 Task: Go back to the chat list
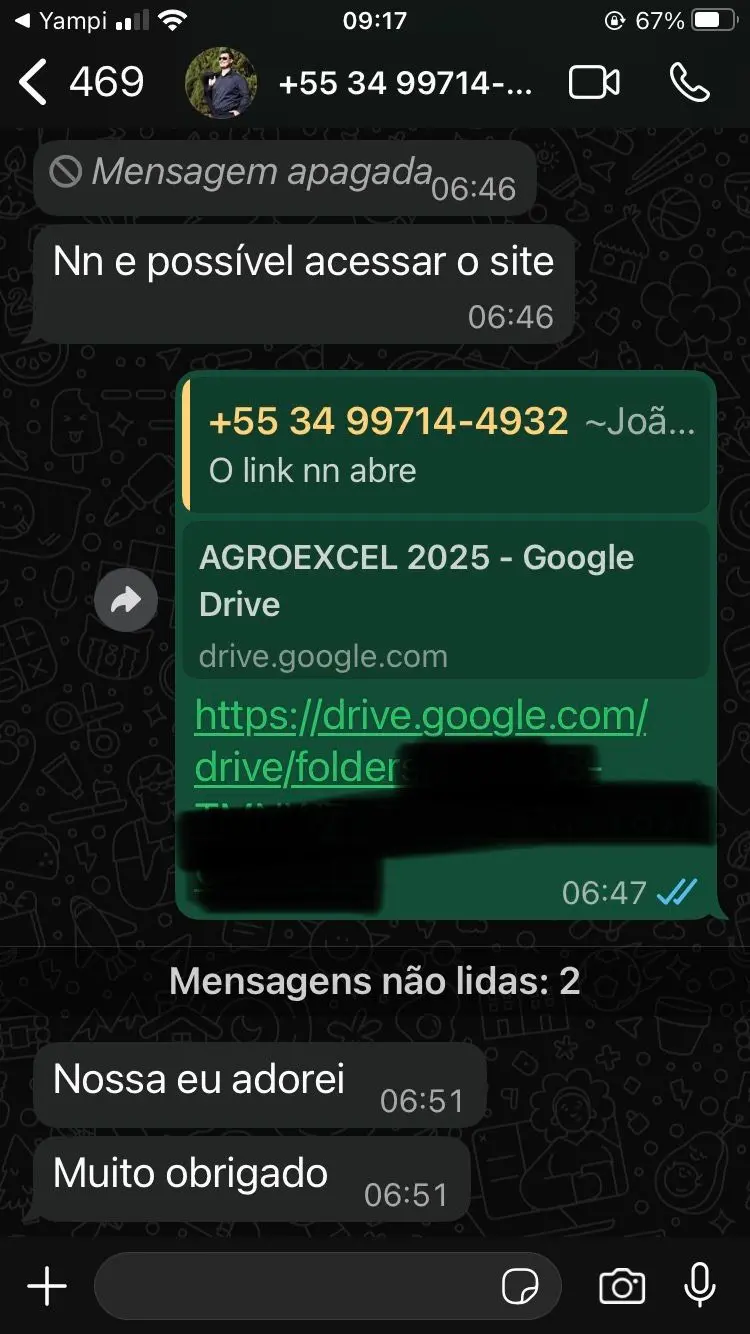coord(80,82)
